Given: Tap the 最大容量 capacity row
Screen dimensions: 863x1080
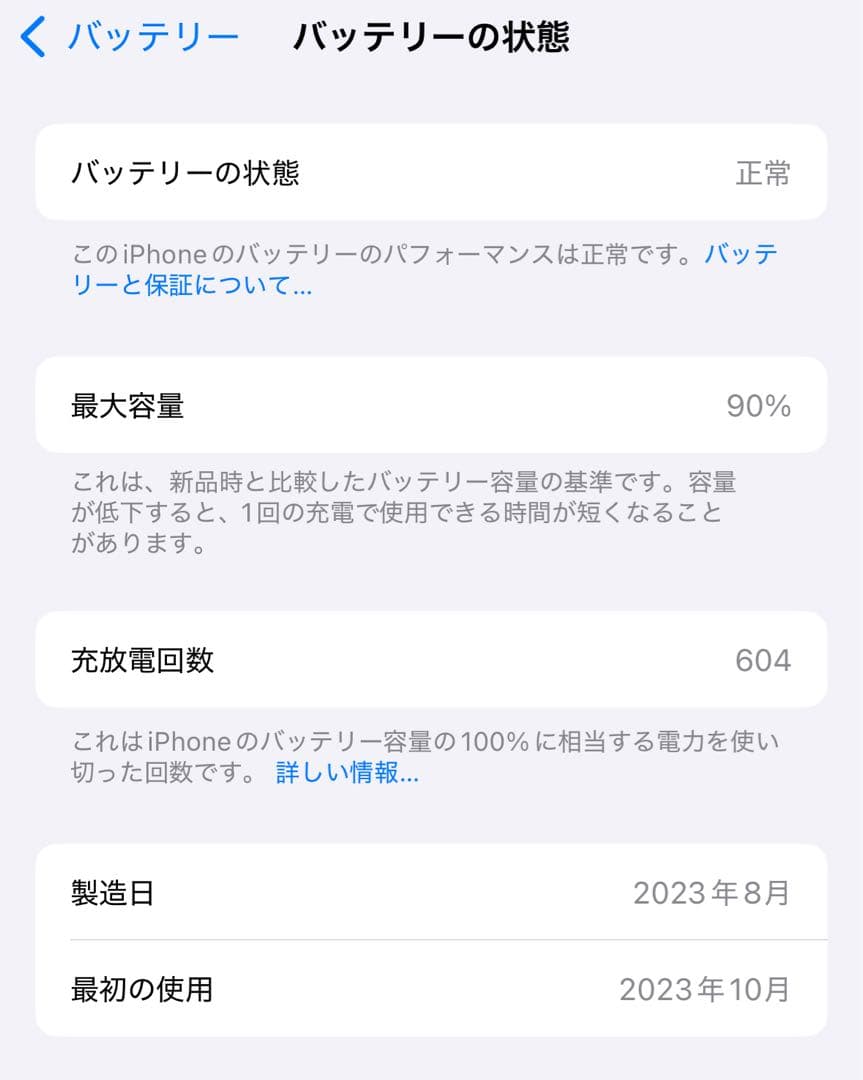Looking at the screenshot, I should click(x=430, y=404).
